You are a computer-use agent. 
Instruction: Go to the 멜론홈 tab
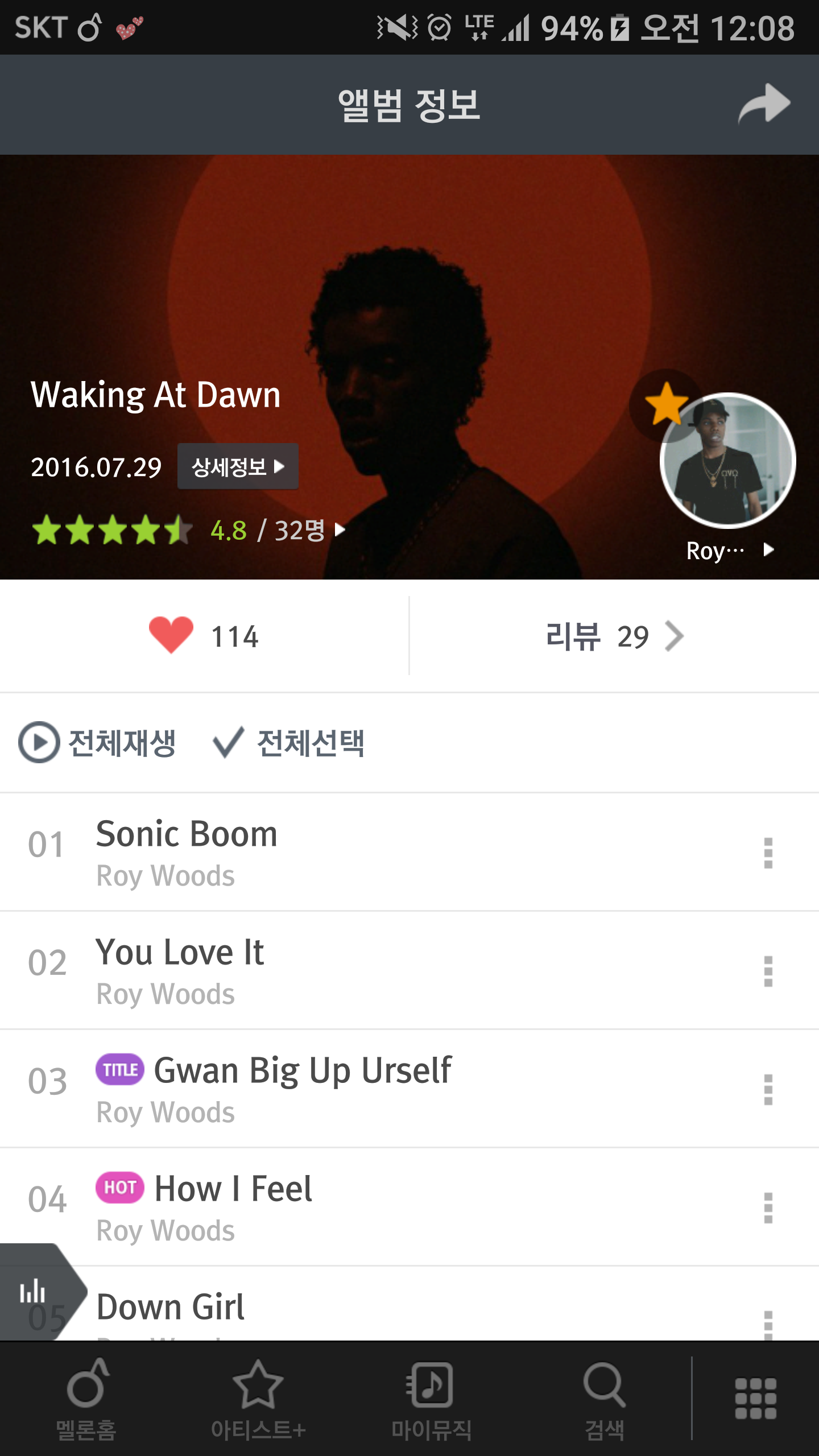(86, 1399)
